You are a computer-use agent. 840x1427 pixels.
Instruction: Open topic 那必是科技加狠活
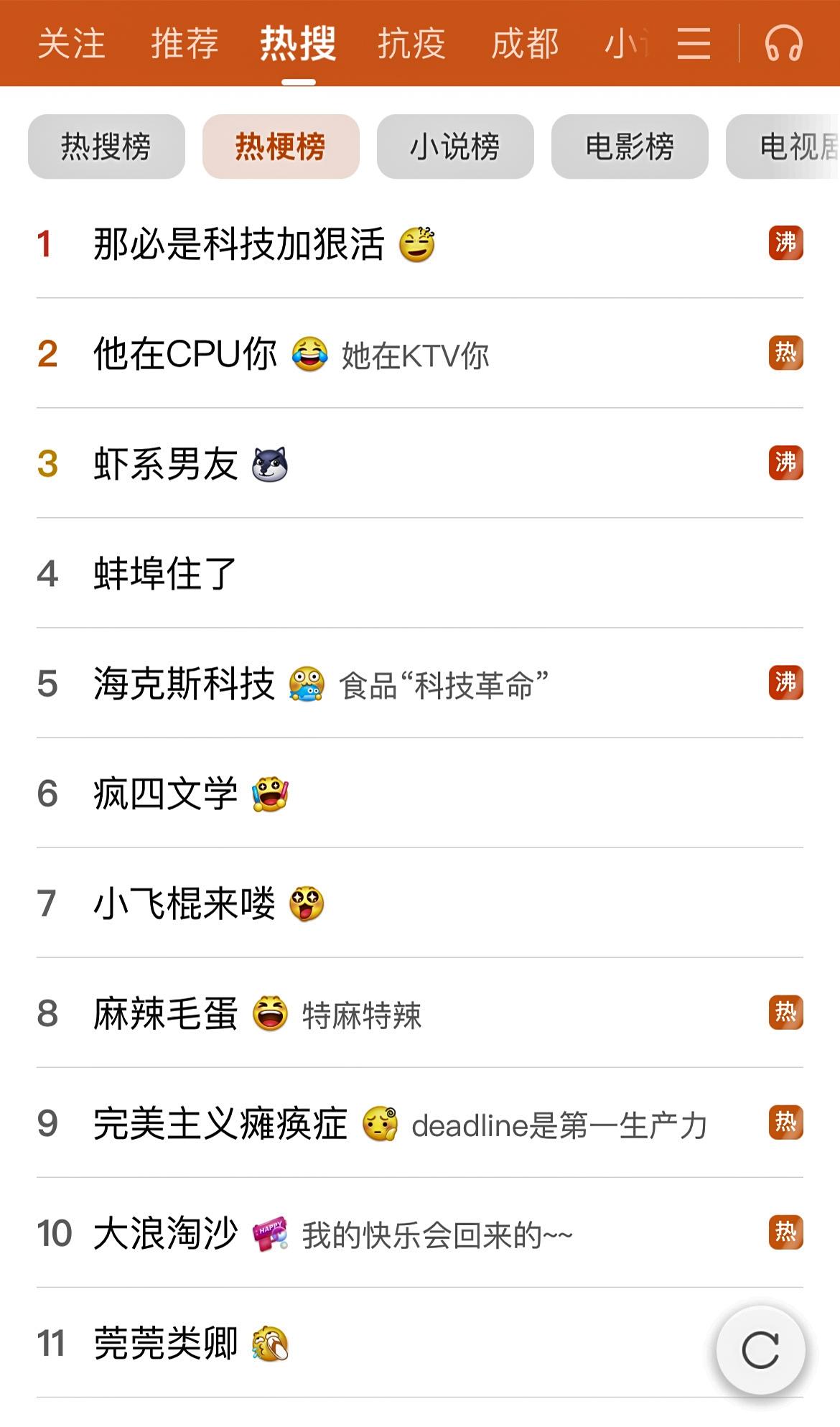click(x=419, y=243)
